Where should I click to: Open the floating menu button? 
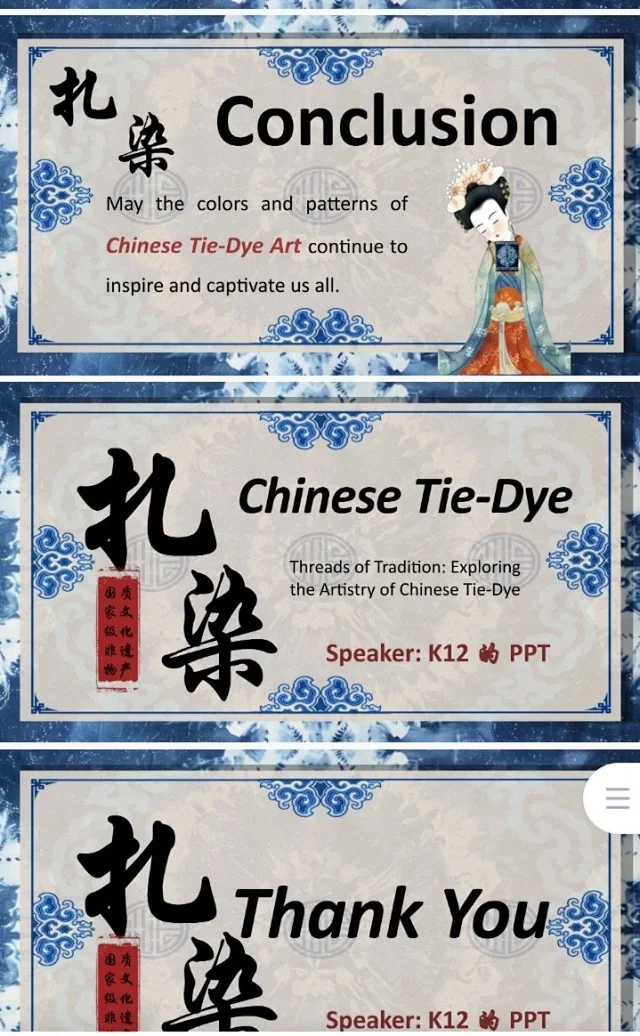617,798
